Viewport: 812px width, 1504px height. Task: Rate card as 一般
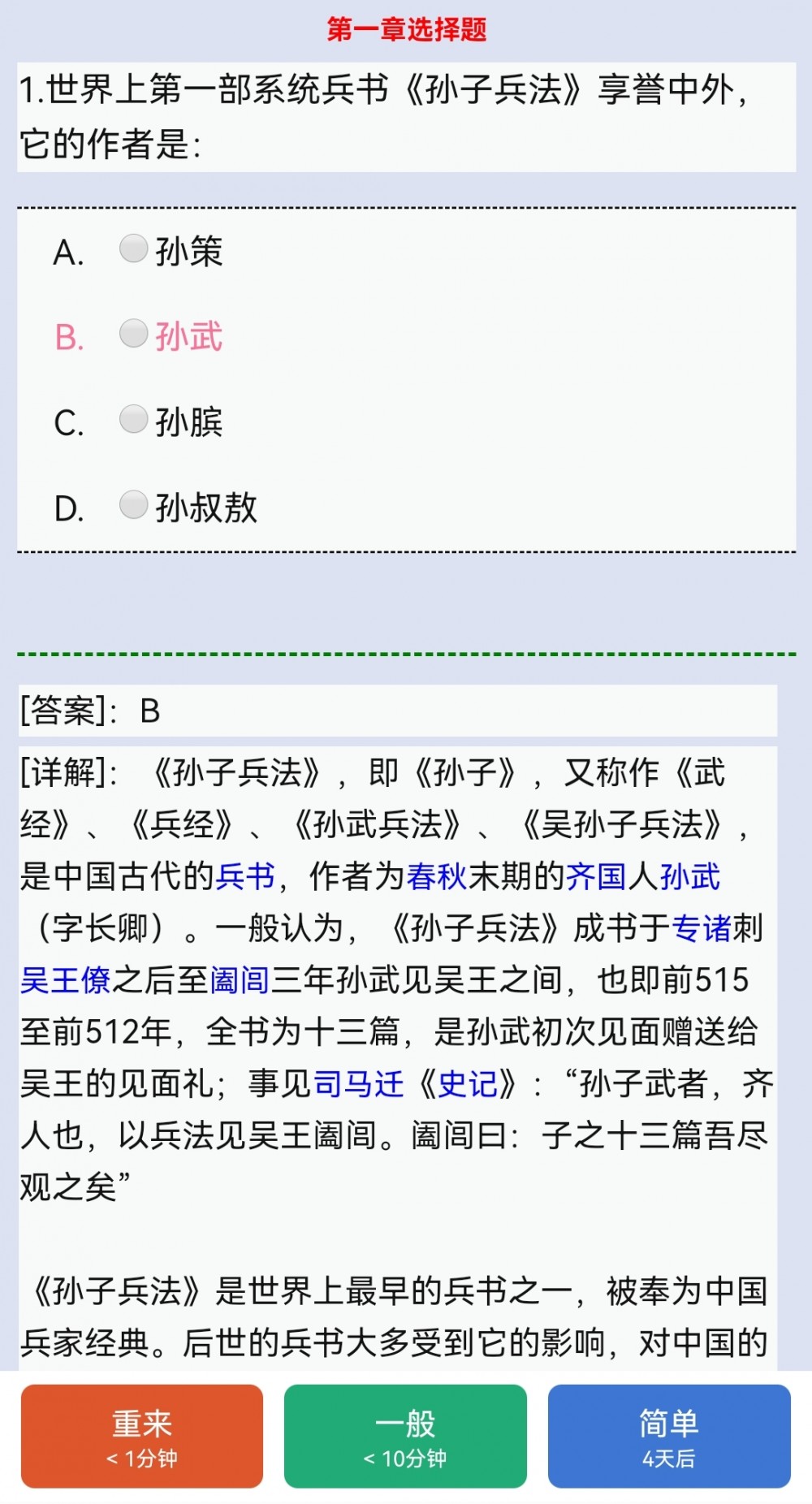[x=405, y=1436]
